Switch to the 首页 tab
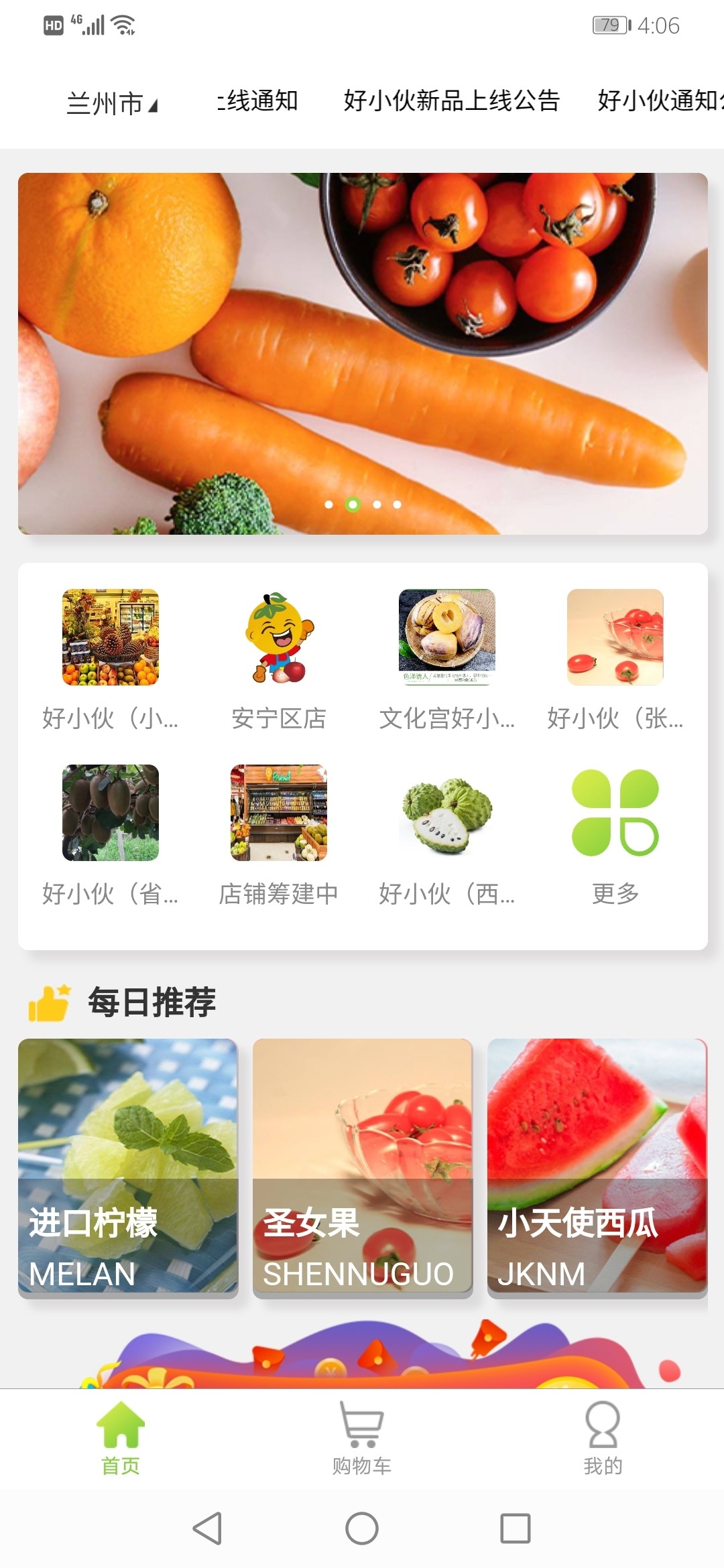The image size is (724, 1568). (x=121, y=1438)
